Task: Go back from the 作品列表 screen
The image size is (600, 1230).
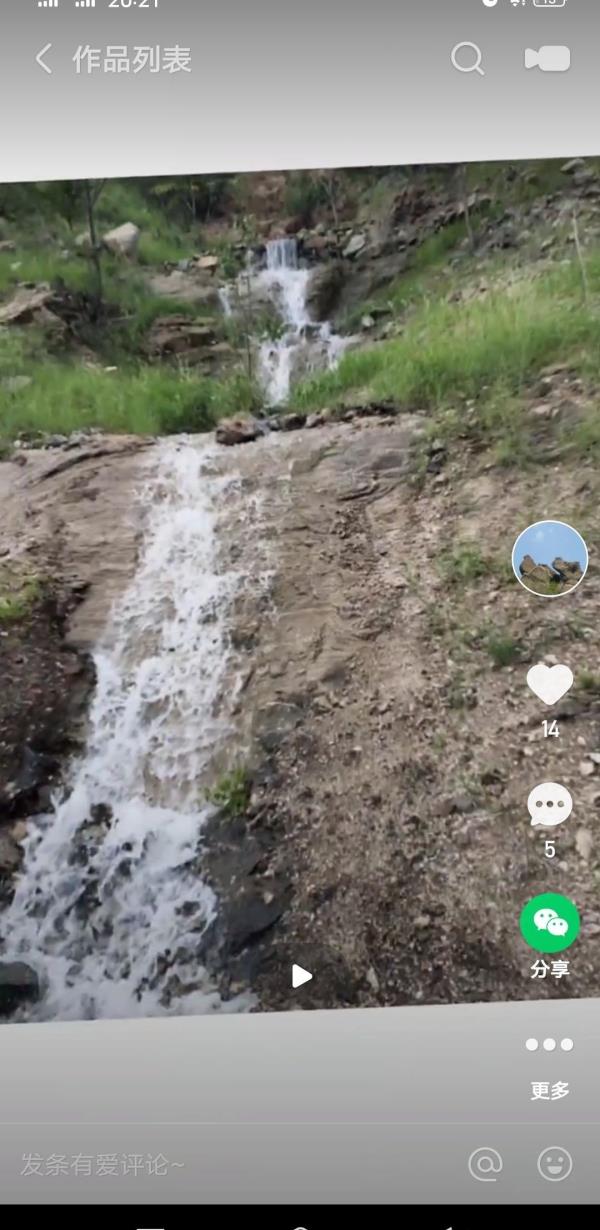Action: point(44,59)
